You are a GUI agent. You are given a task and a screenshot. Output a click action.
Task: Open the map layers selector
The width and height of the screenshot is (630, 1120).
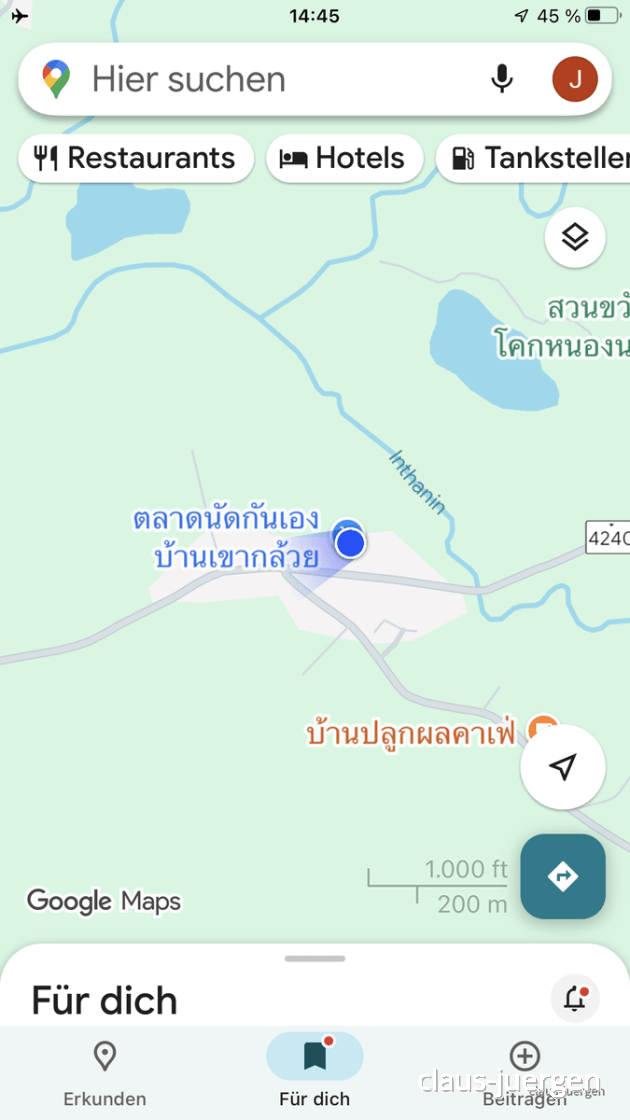(575, 237)
